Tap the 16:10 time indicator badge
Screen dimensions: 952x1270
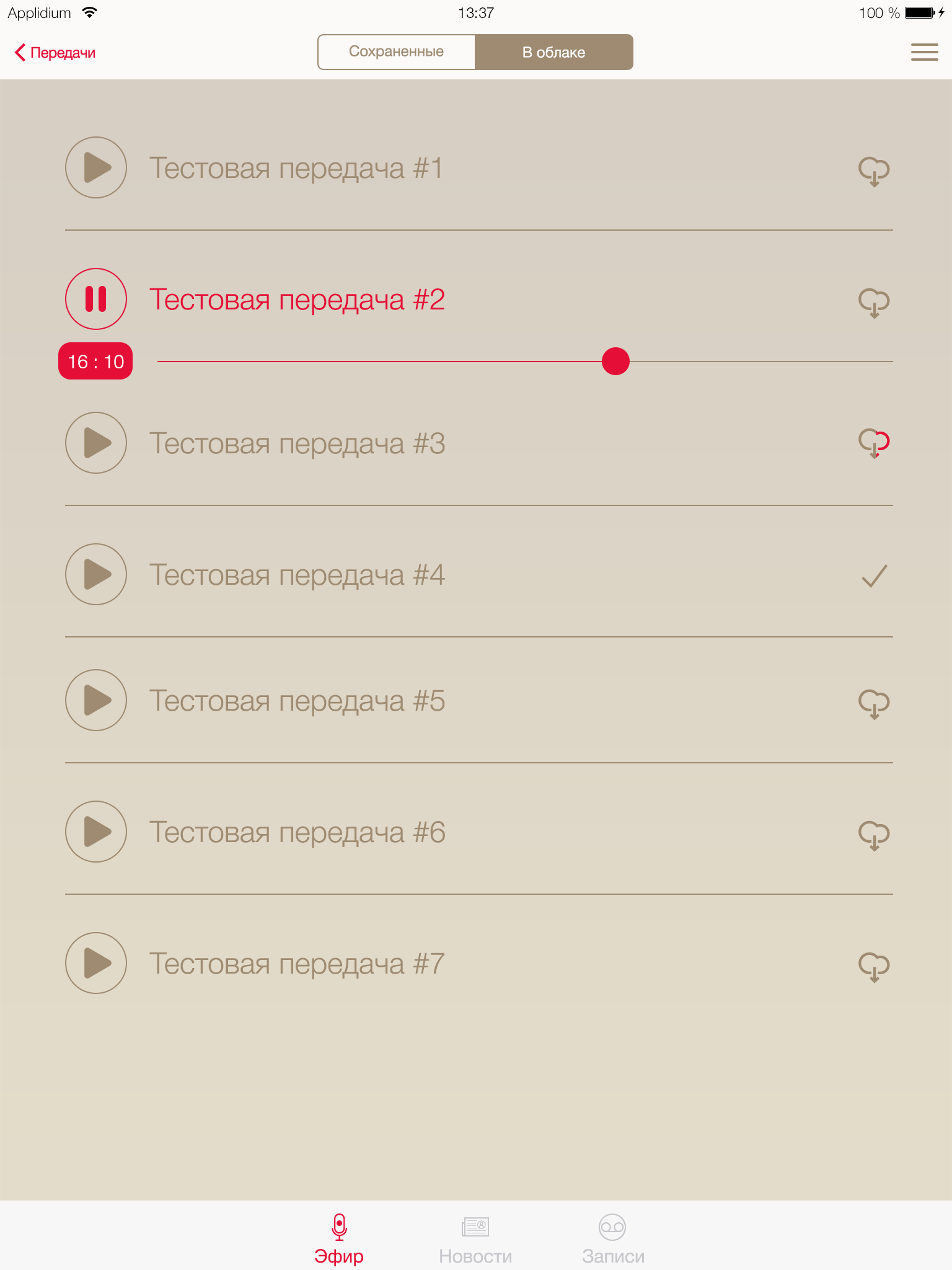tap(95, 360)
